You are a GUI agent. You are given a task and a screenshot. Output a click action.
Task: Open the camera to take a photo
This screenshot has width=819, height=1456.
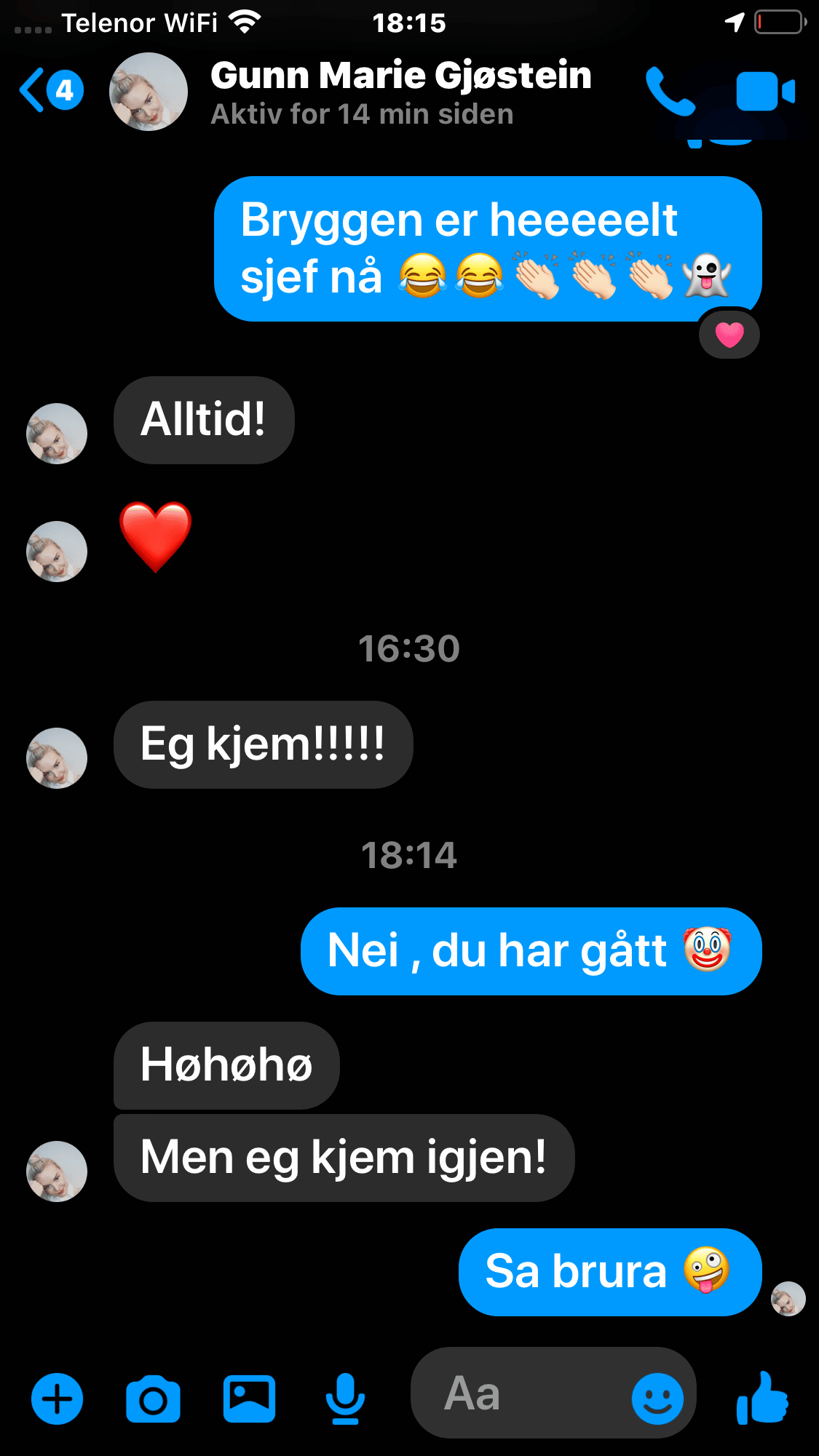click(153, 1398)
